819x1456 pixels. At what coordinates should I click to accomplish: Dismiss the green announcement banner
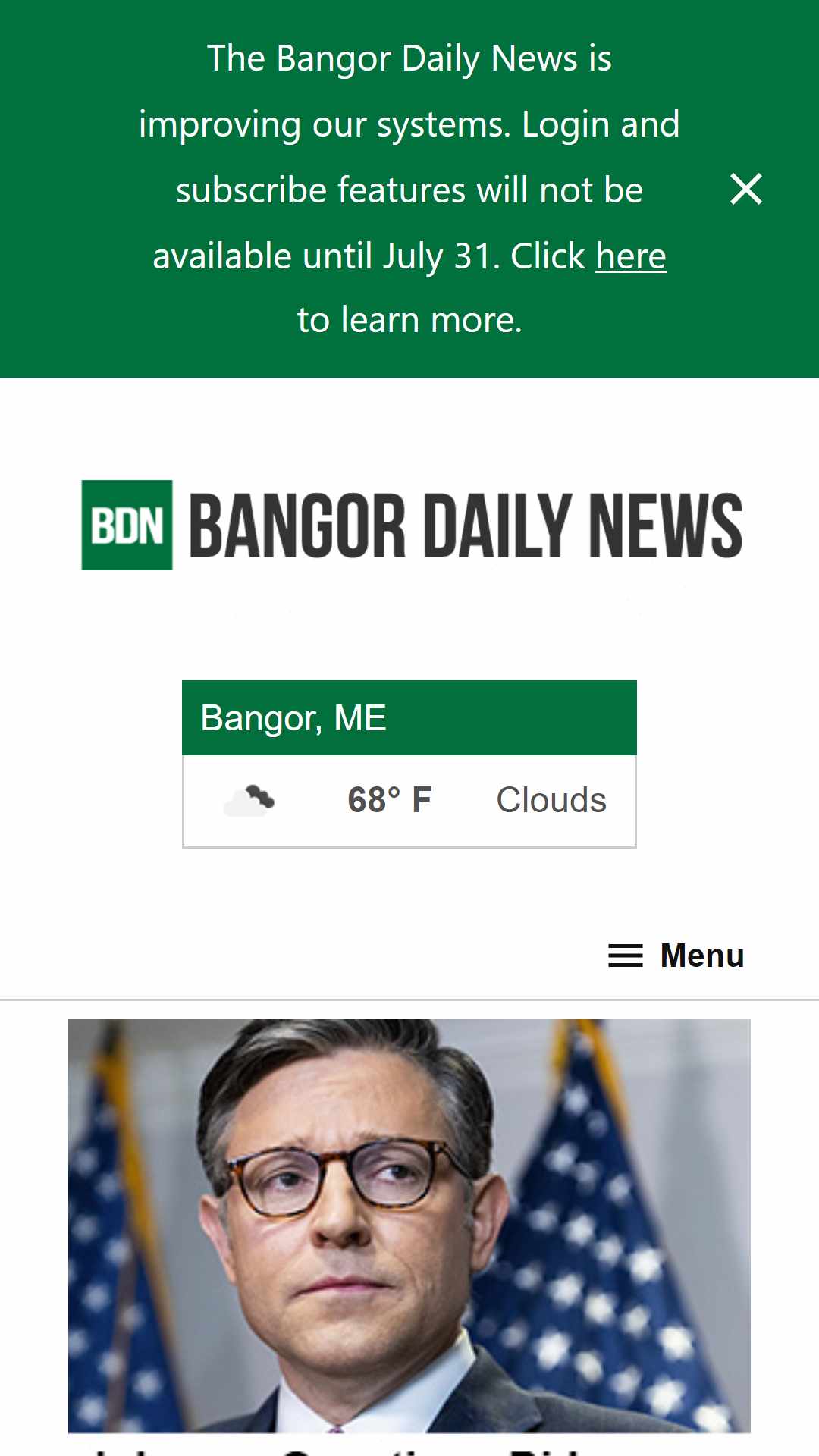746,190
